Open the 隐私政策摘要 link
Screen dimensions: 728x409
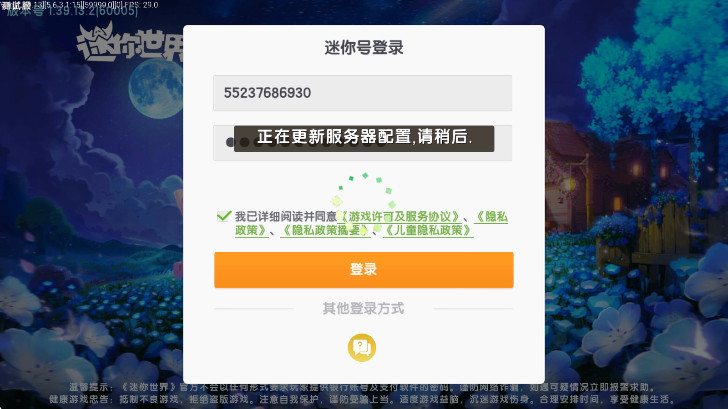click(x=325, y=230)
